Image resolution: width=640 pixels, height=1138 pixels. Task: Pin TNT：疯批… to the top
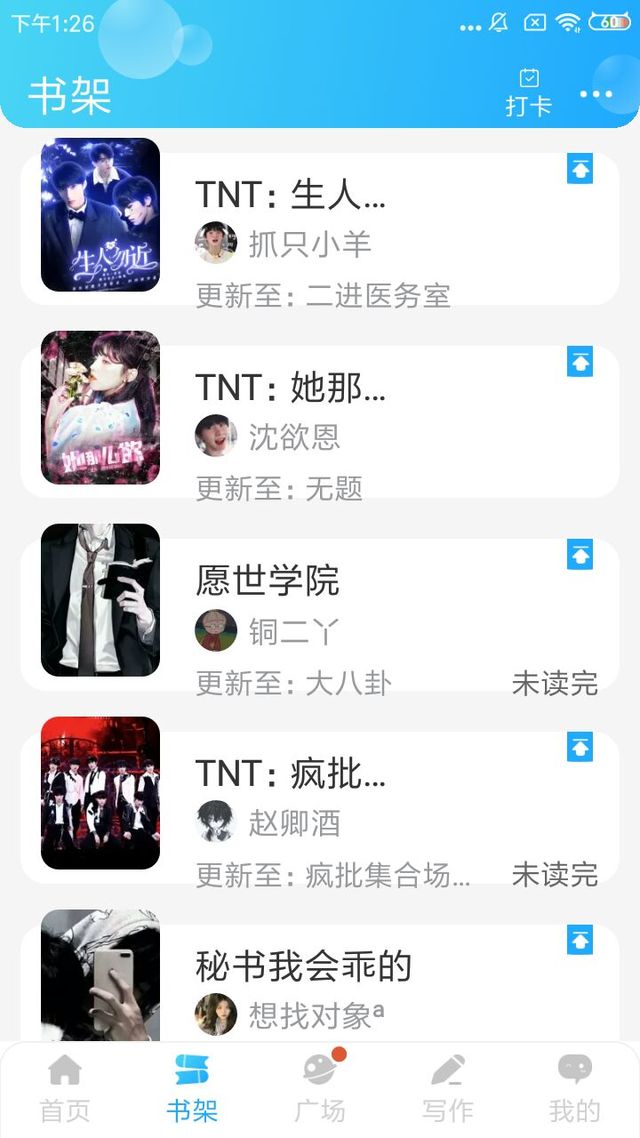point(580,748)
